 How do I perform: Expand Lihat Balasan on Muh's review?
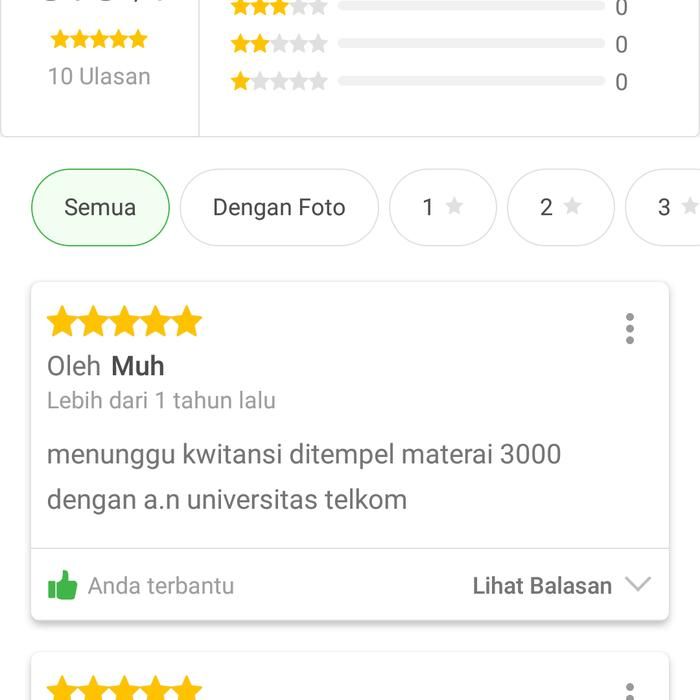click(x=561, y=585)
